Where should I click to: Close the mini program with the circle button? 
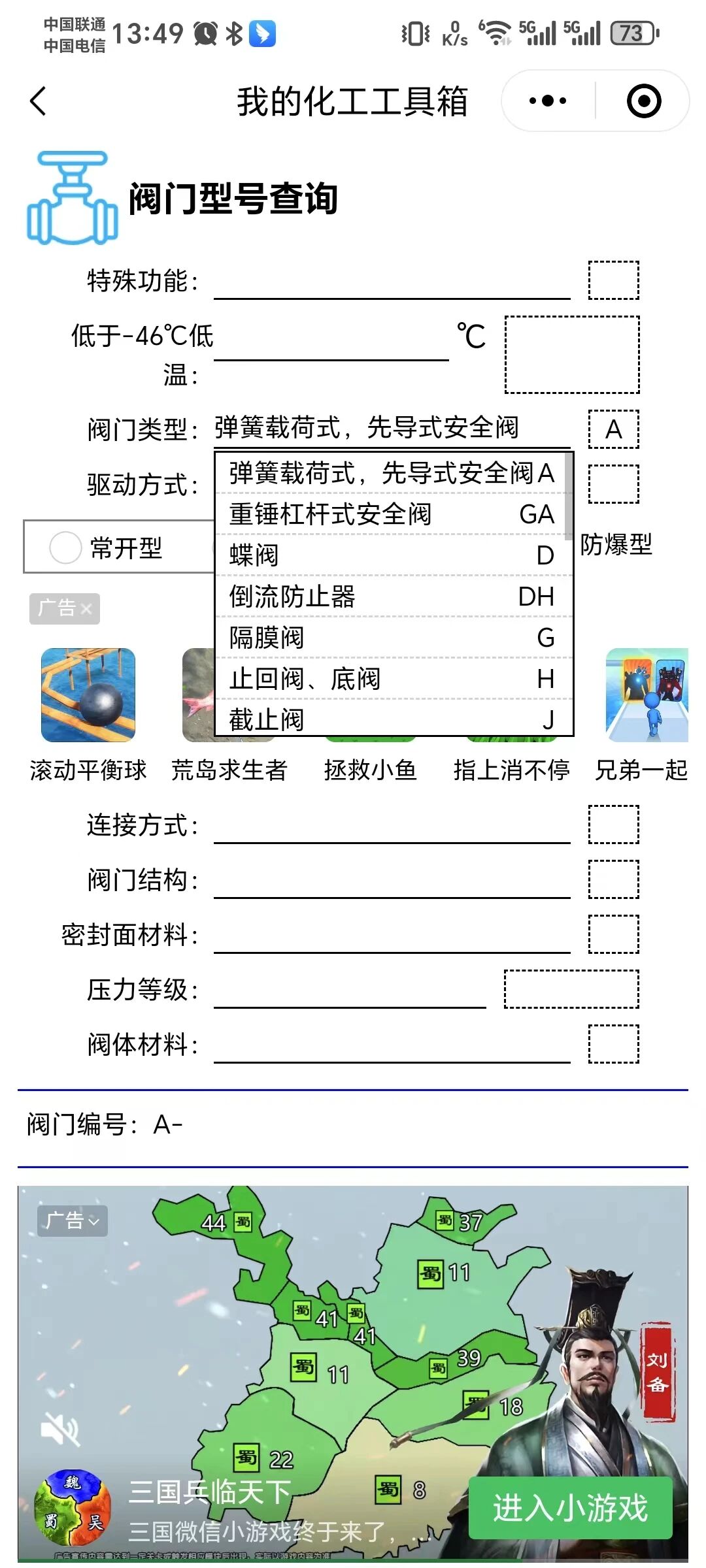644,101
